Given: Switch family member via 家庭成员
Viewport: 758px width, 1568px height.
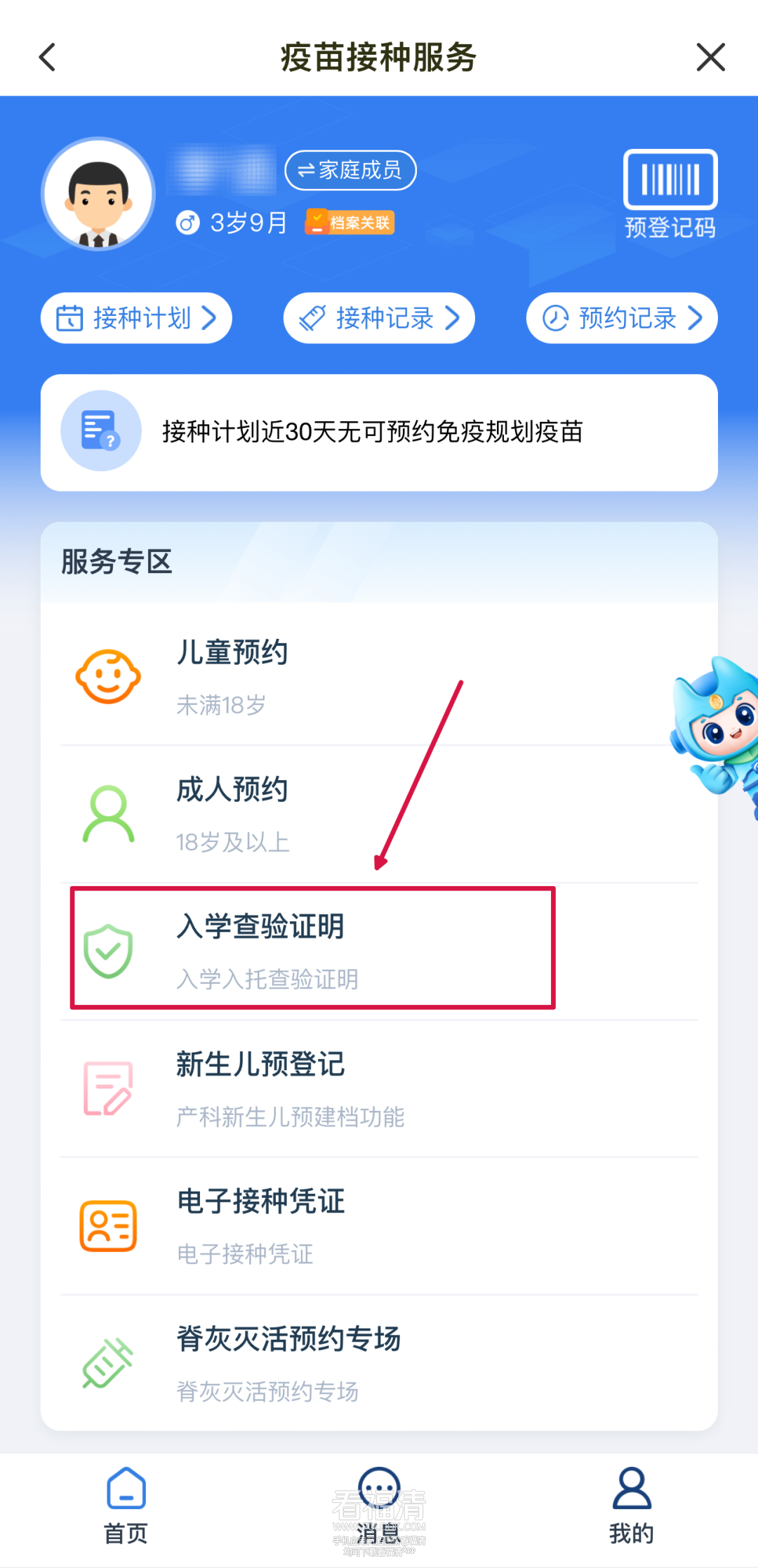Looking at the screenshot, I should pyautogui.click(x=350, y=170).
